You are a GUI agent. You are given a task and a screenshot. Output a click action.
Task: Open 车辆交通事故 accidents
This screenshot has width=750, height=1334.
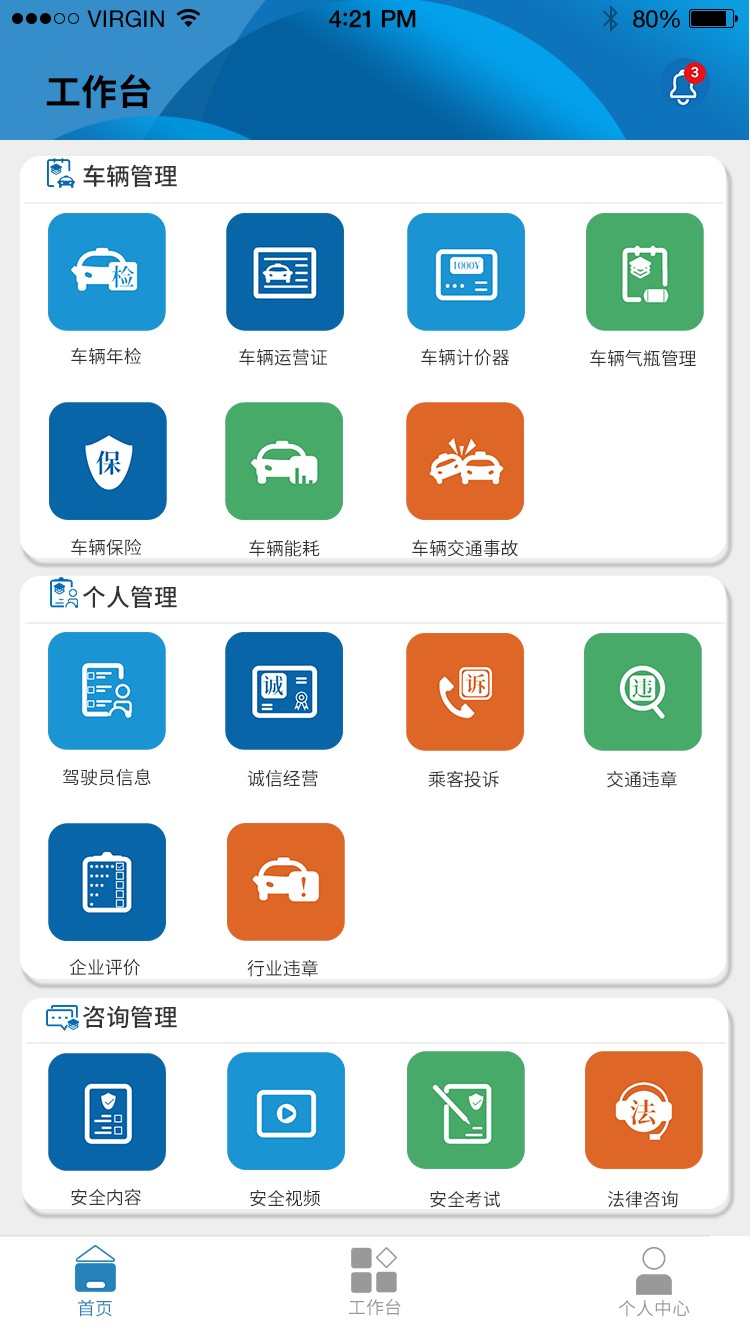(x=465, y=461)
